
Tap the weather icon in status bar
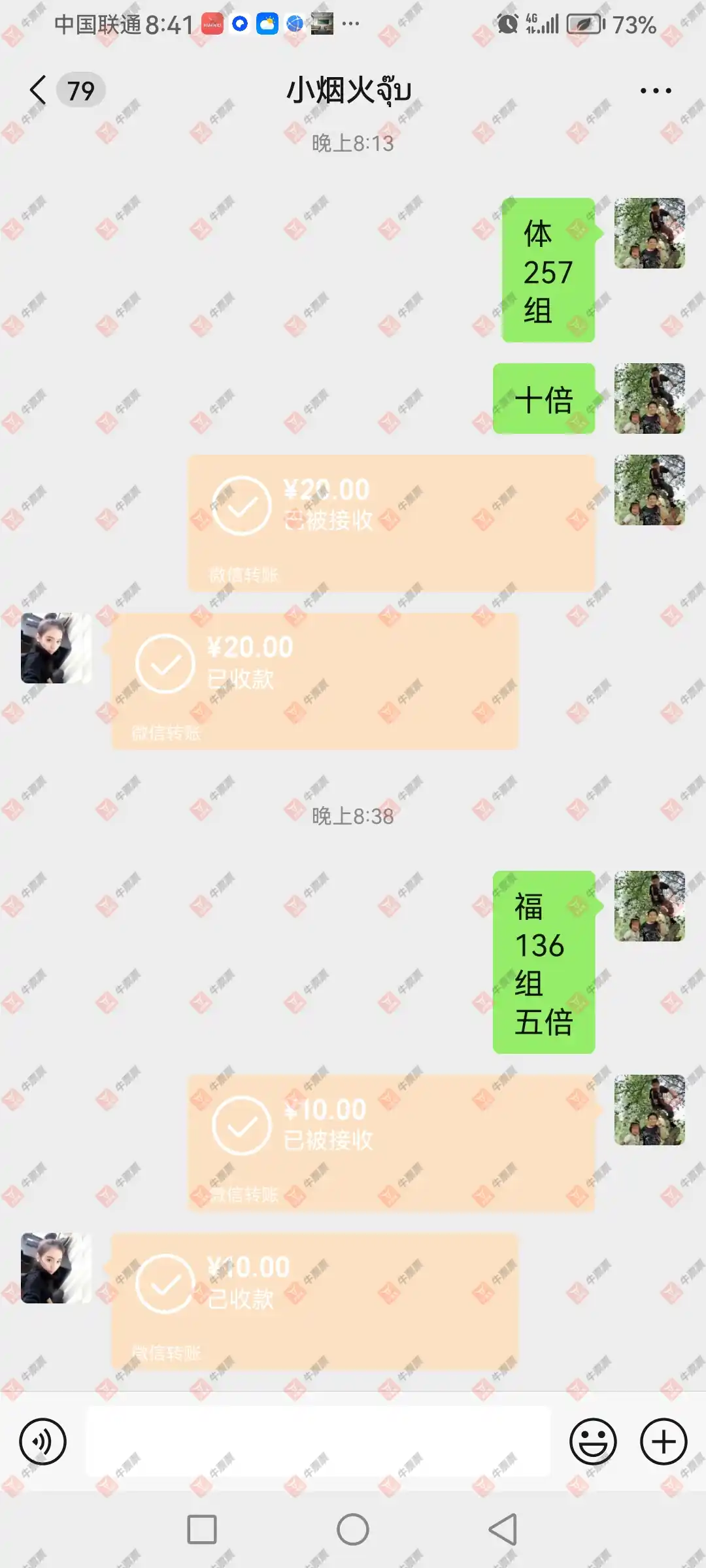267,24
